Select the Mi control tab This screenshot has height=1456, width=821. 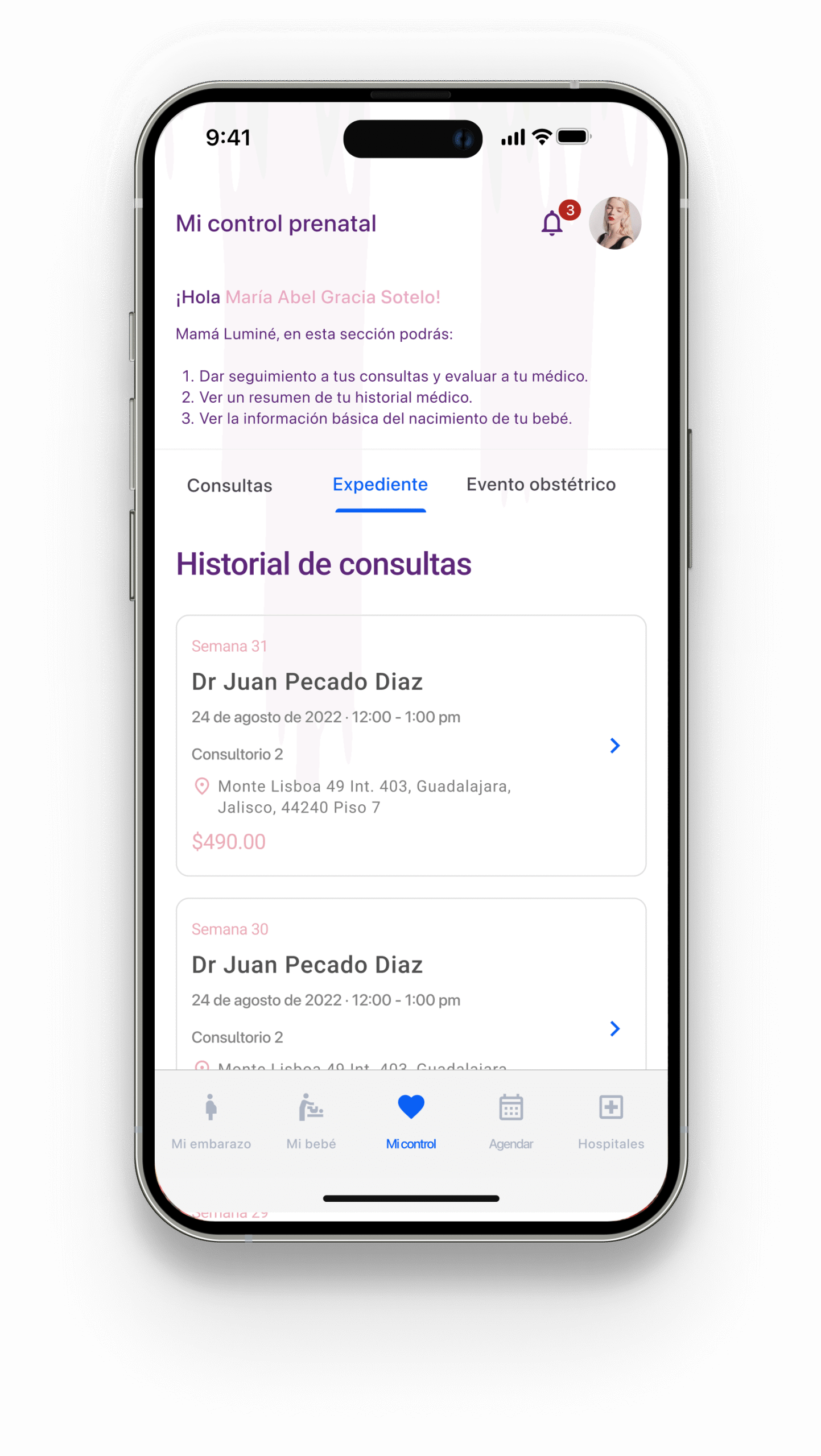(x=411, y=1120)
